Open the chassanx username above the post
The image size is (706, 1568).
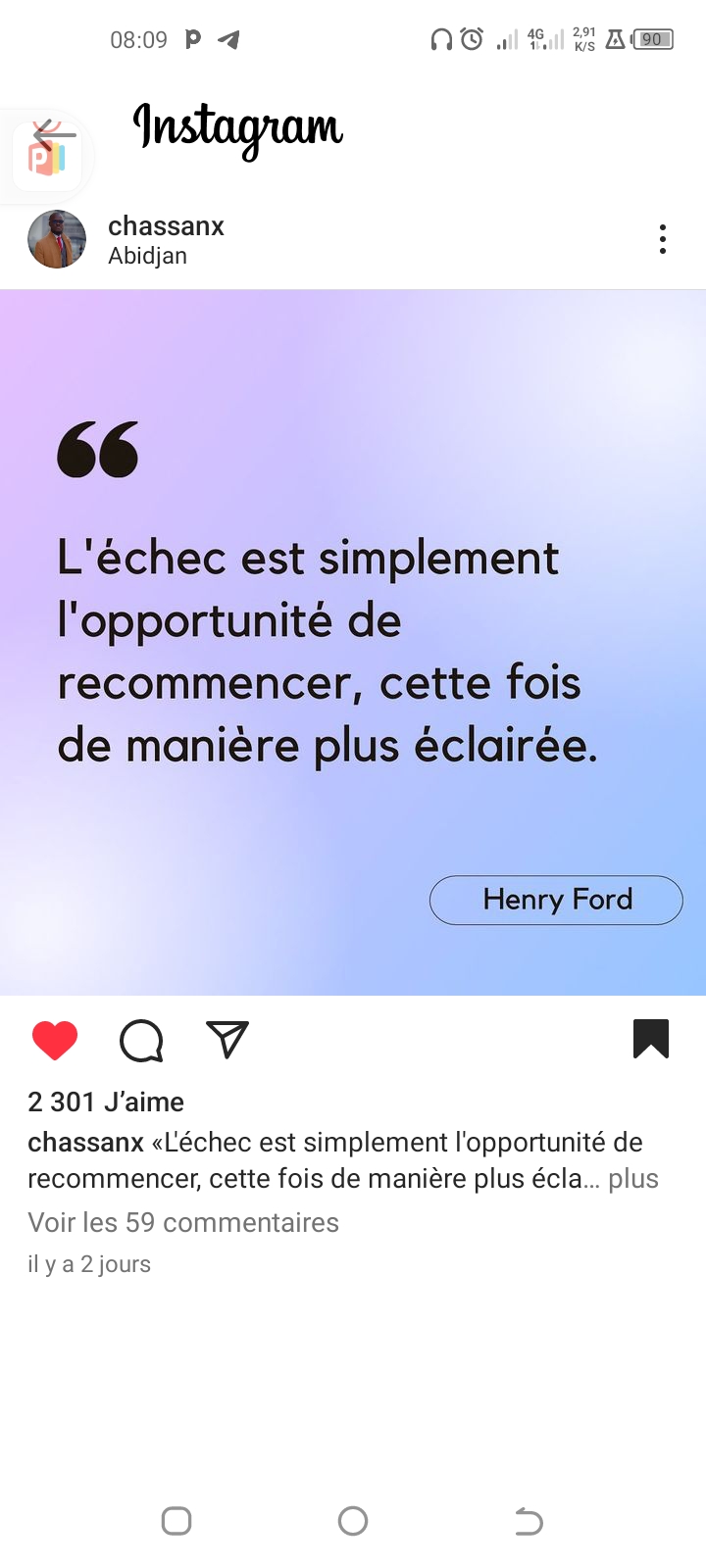pyautogui.click(x=166, y=226)
